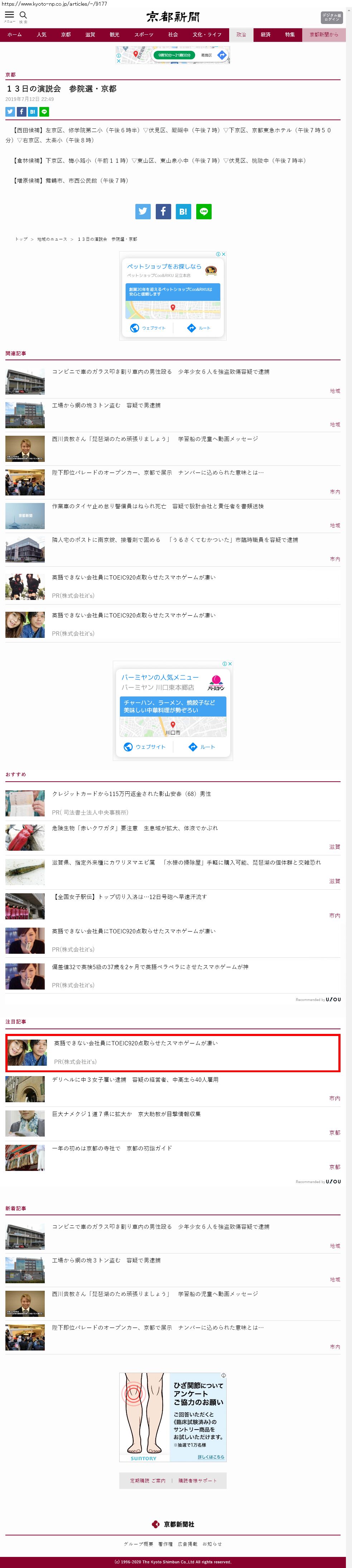
Task: Open 購読者様サポート link
Action: 197,1480
